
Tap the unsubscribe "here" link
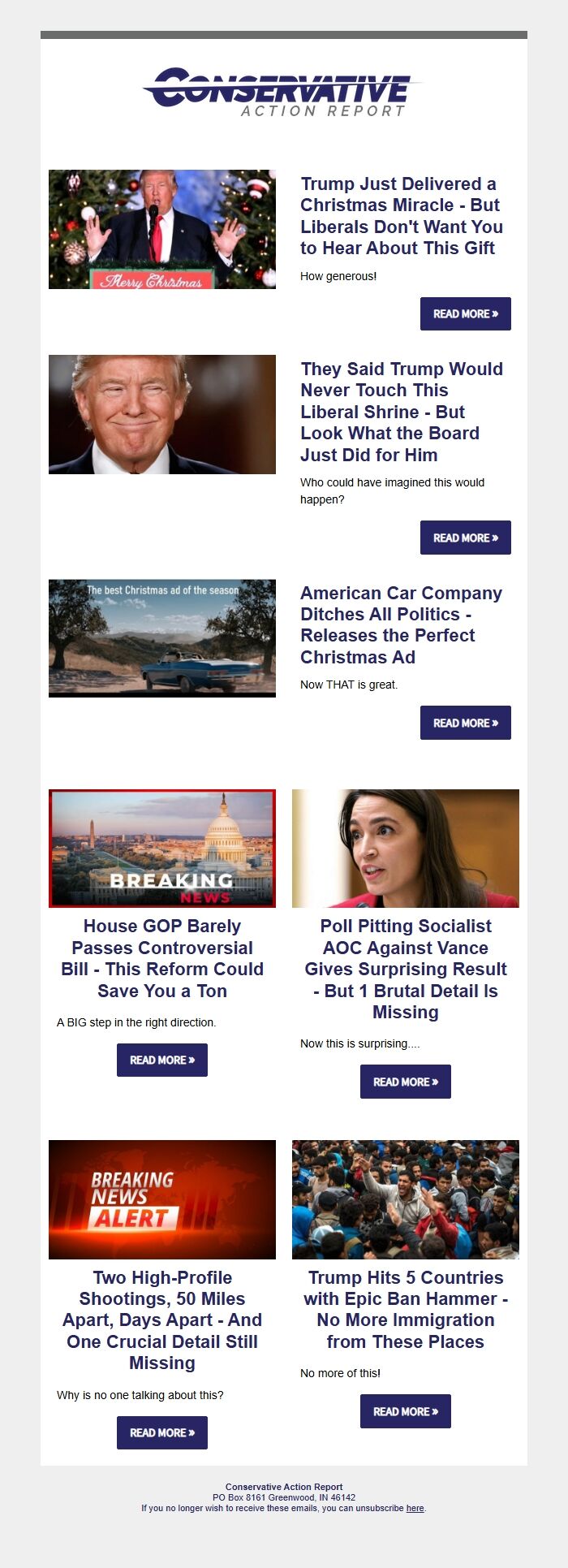coord(415,1508)
